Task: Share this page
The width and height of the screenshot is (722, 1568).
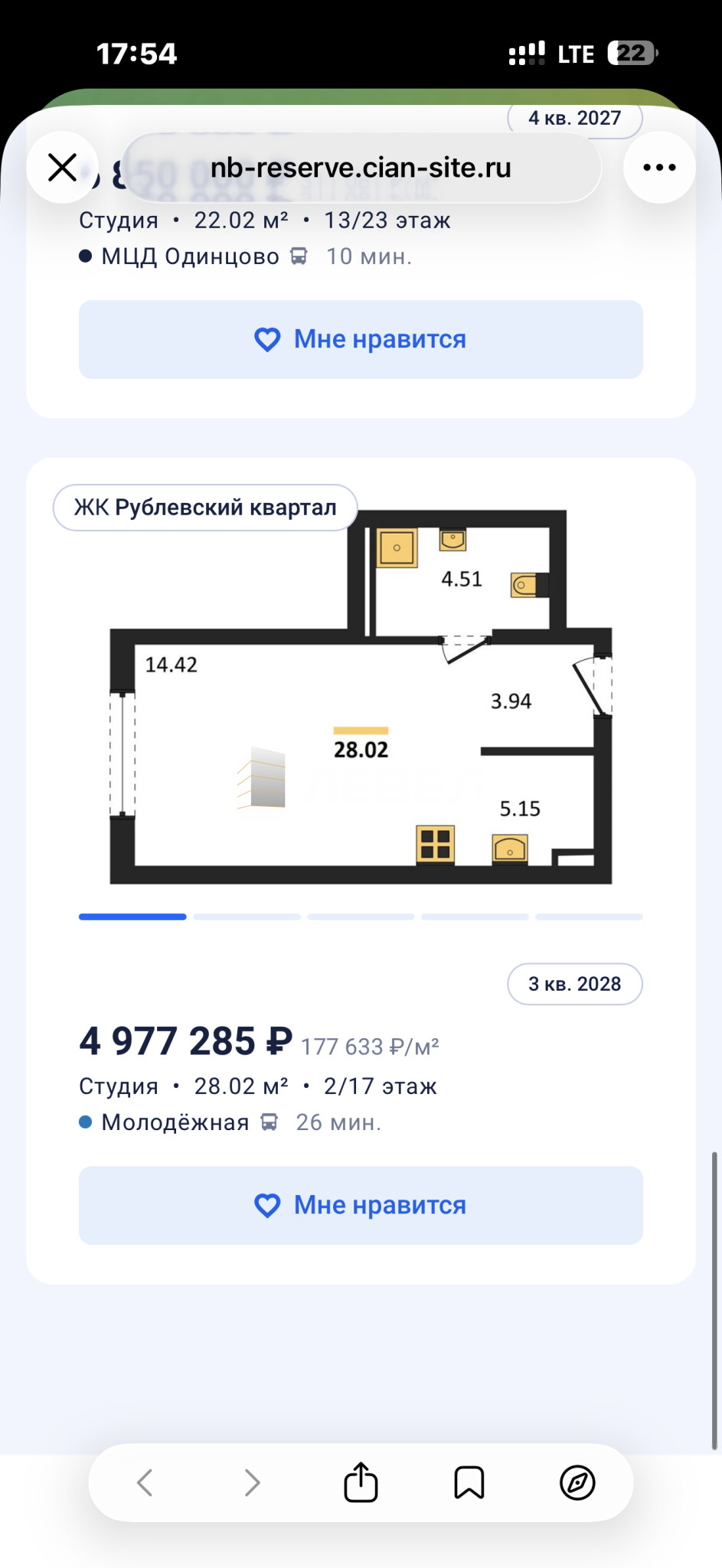Action: [x=361, y=1481]
